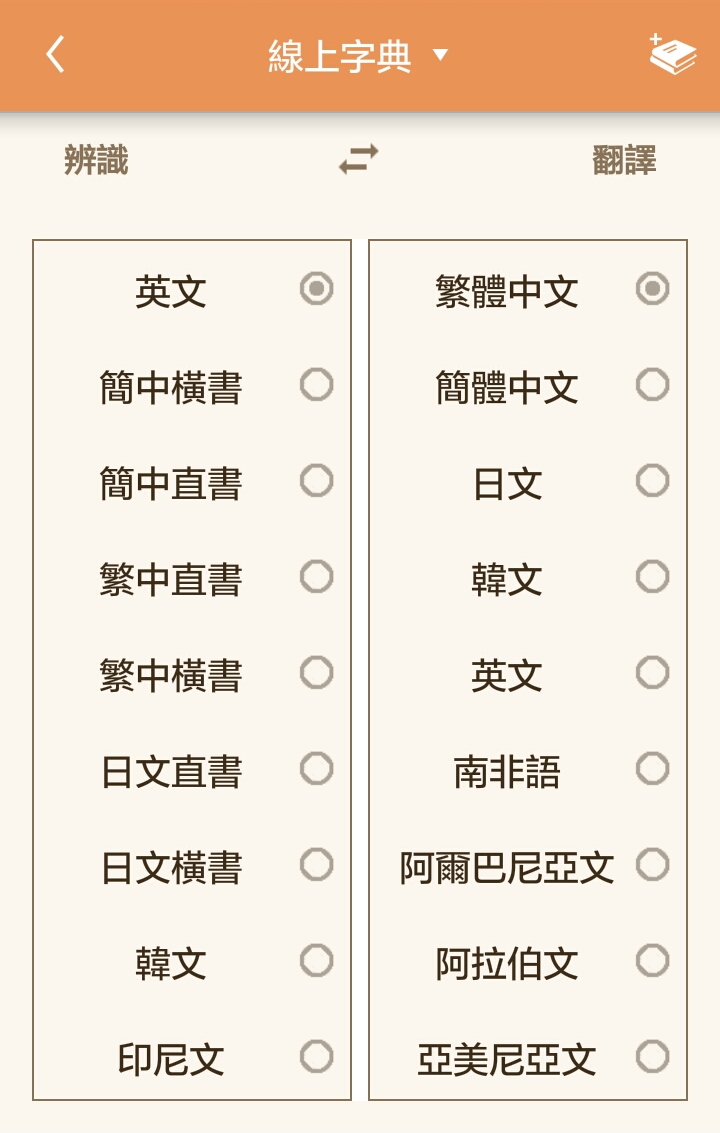Select 日文橫書 as recognition language
This screenshot has width=720, height=1133.
(316, 865)
